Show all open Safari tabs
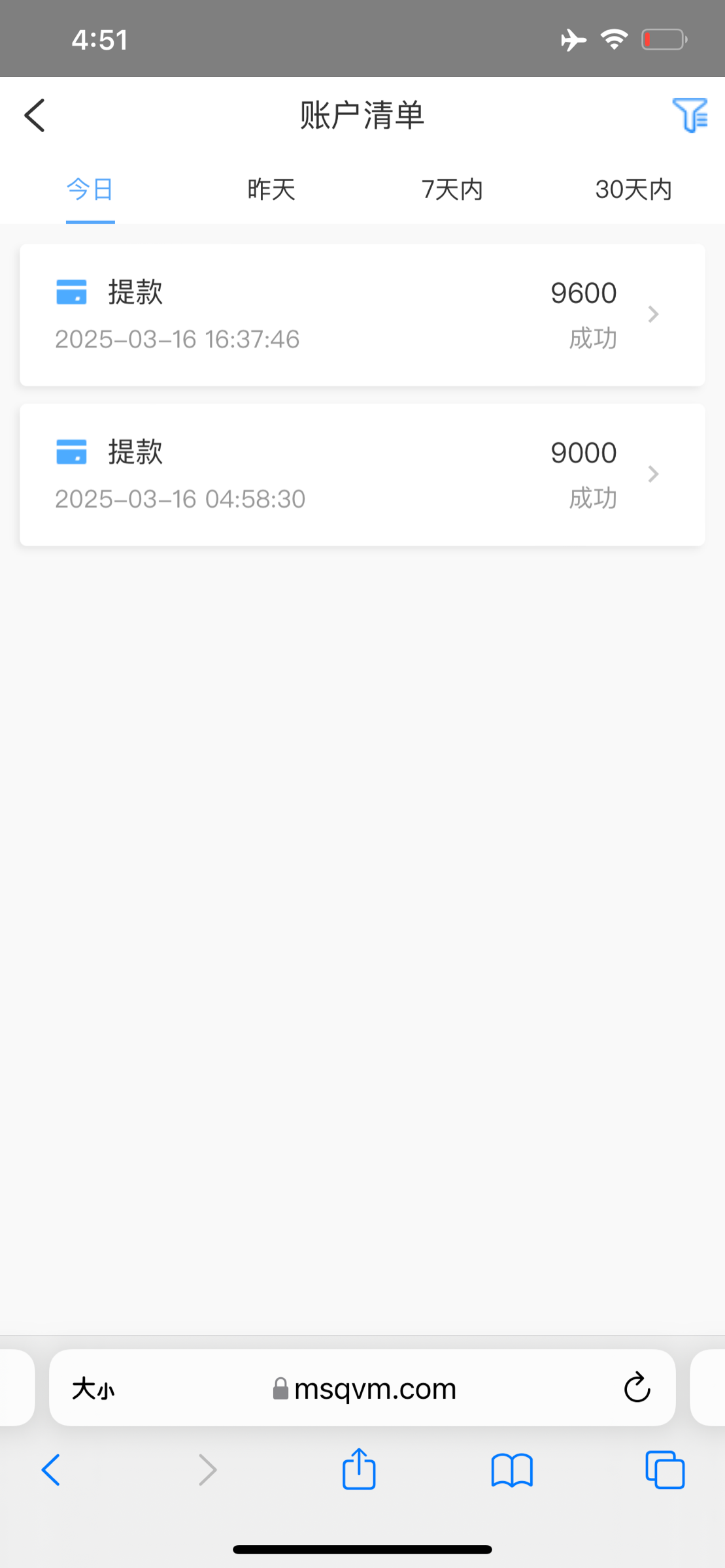725x1568 pixels. point(665,1470)
